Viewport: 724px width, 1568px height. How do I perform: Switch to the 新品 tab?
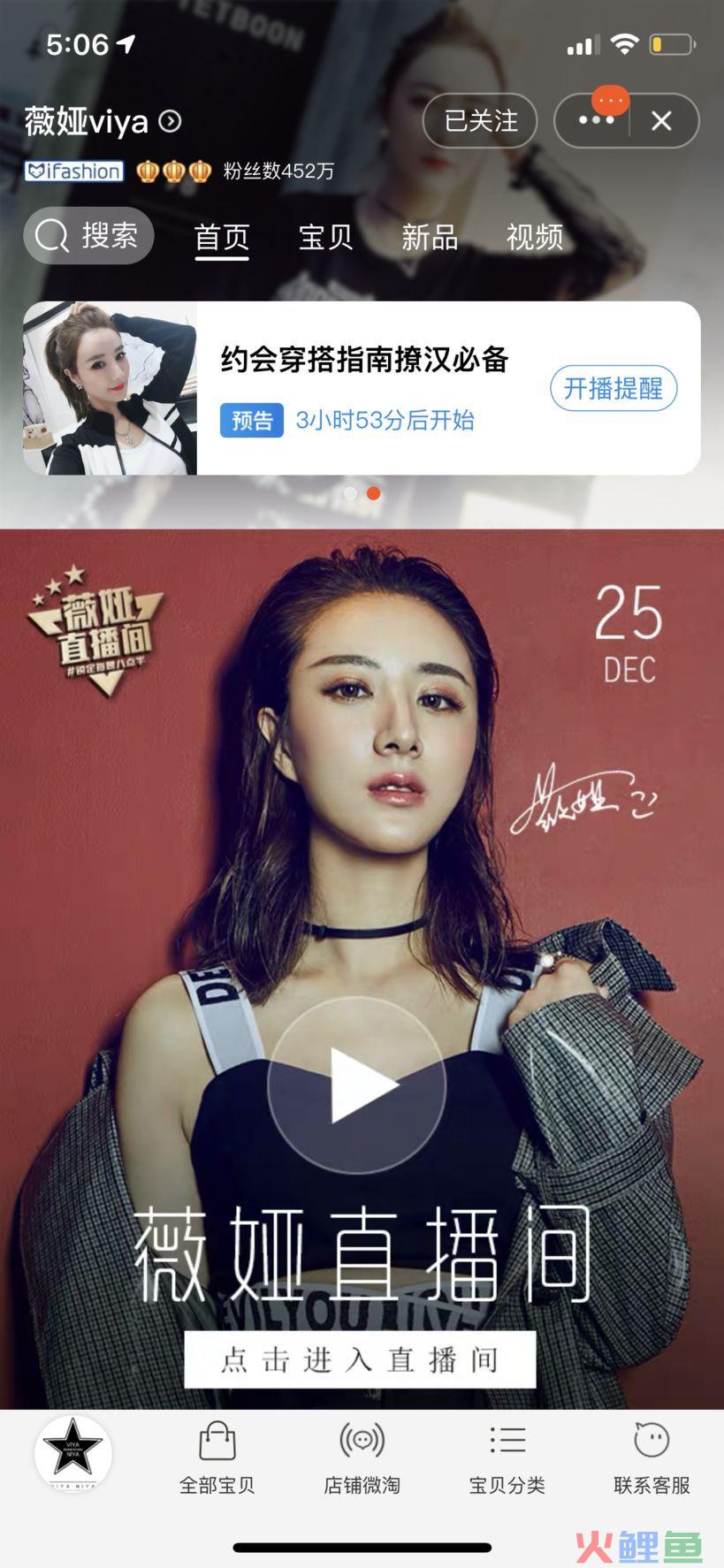coord(430,237)
